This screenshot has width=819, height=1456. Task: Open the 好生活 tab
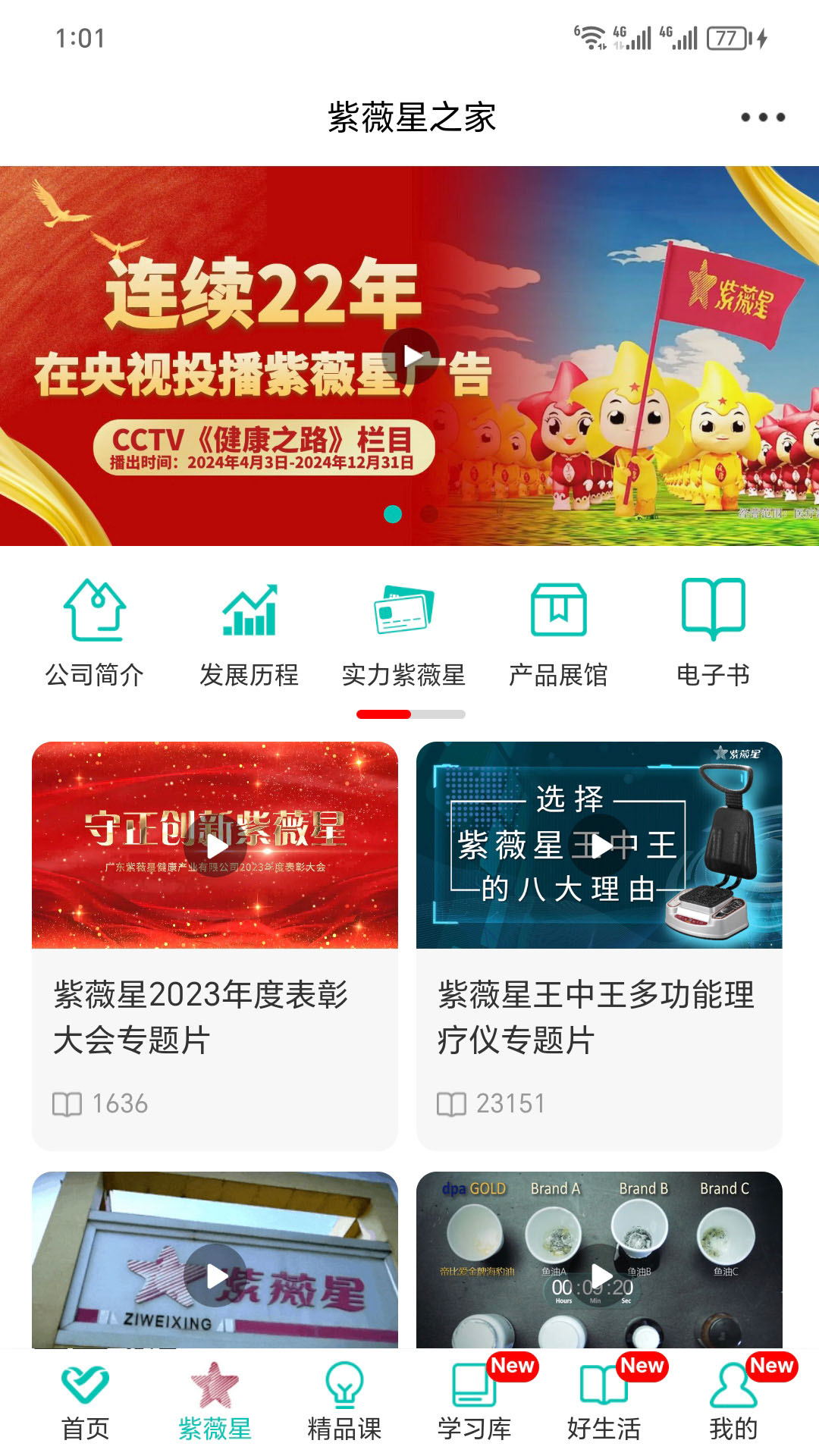(x=604, y=1403)
